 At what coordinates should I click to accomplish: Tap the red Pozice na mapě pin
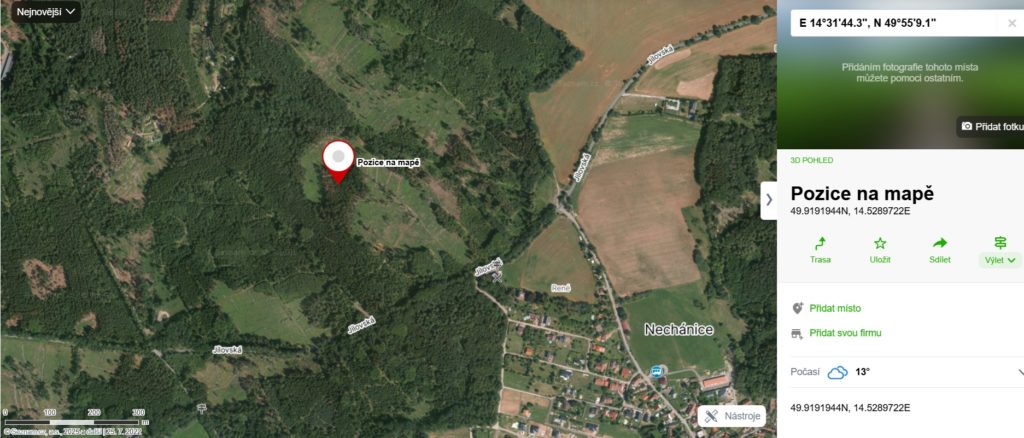click(338, 160)
